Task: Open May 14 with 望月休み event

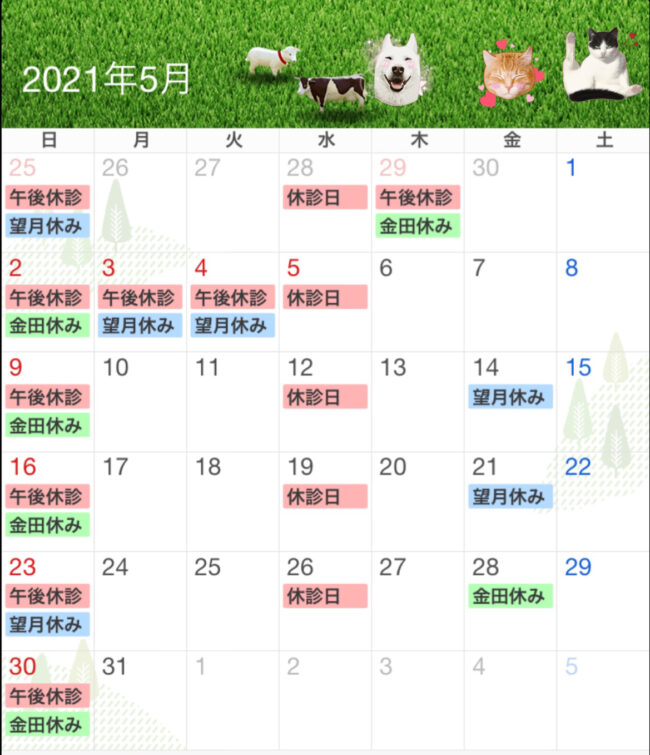Action: point(510,401)
